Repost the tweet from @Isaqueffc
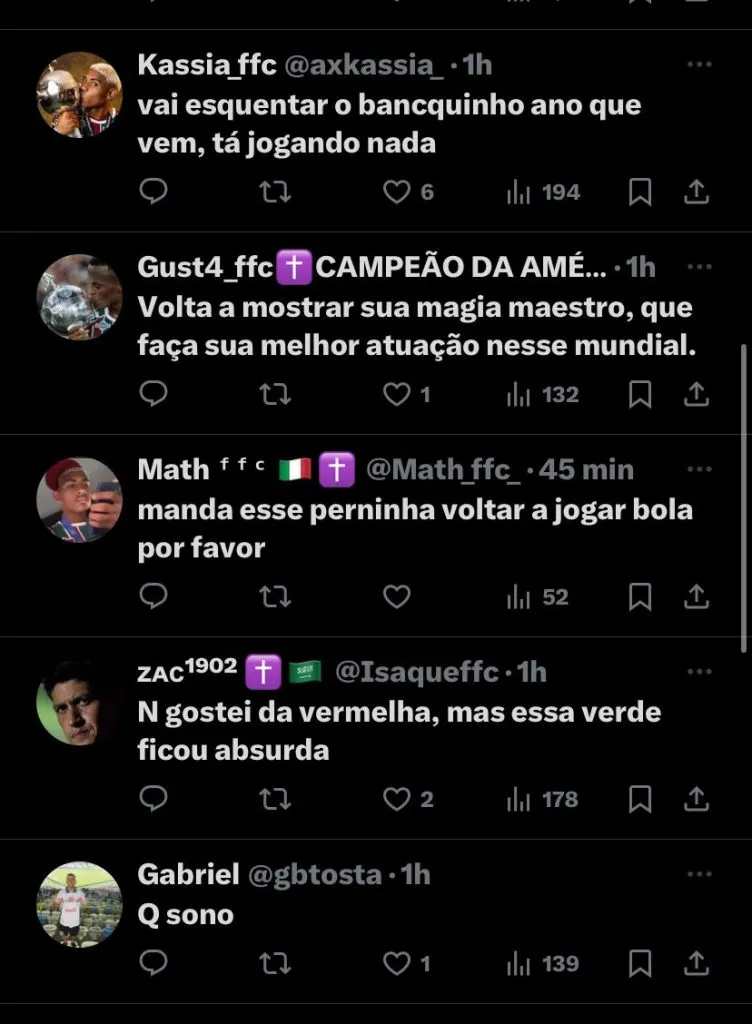This screenshot has height=1024, width=752. (x=275, y=799)
